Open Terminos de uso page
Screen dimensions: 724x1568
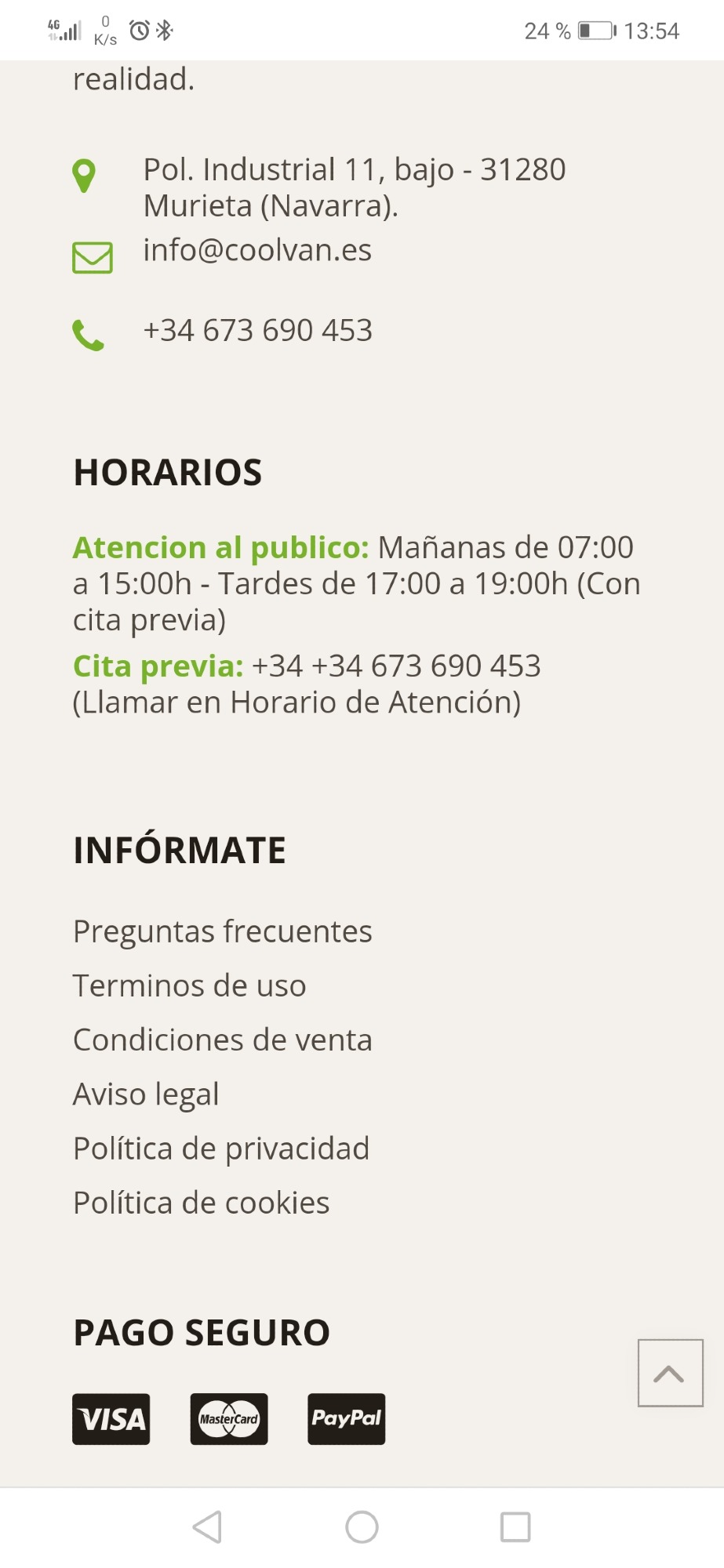[x=190, y=985]
